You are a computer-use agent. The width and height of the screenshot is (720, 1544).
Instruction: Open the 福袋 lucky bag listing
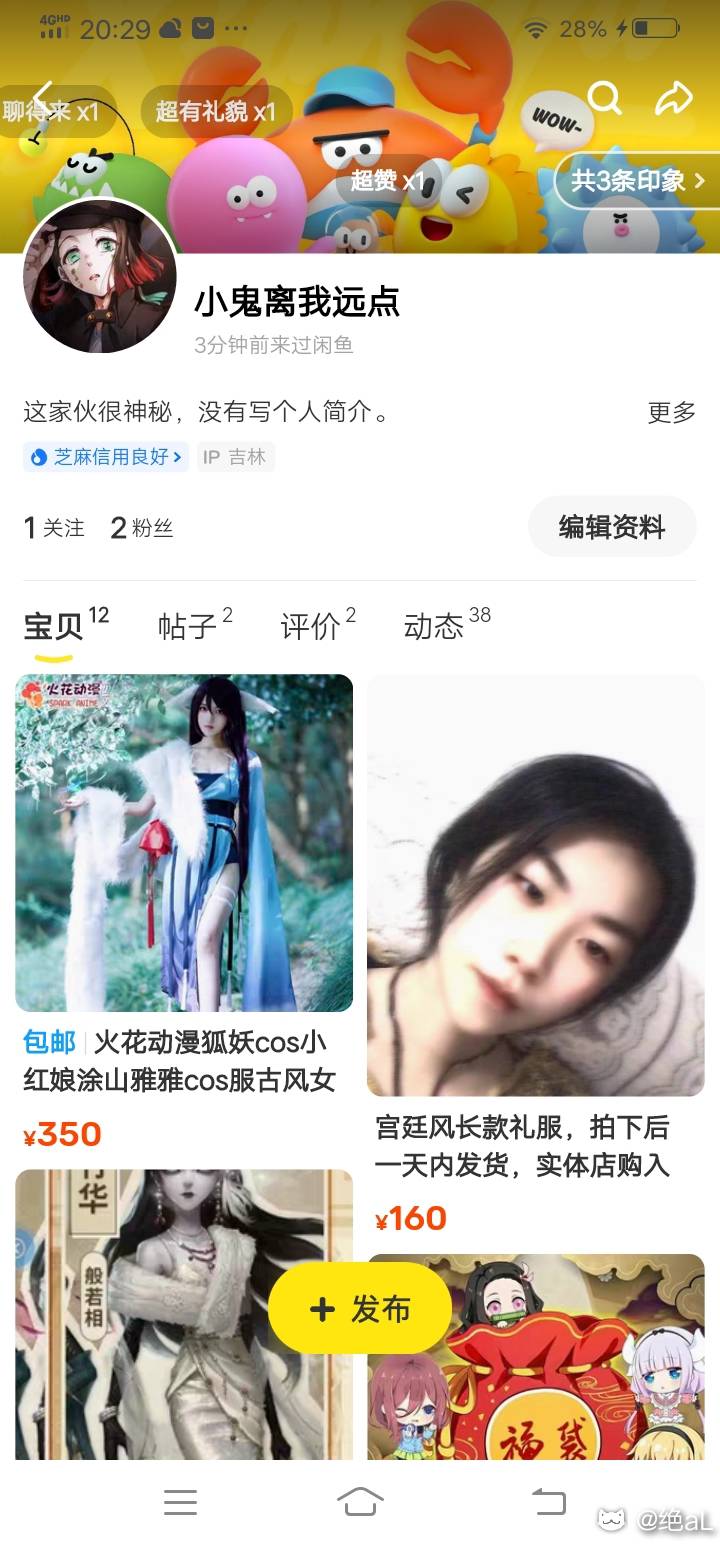pos(536,1357)
